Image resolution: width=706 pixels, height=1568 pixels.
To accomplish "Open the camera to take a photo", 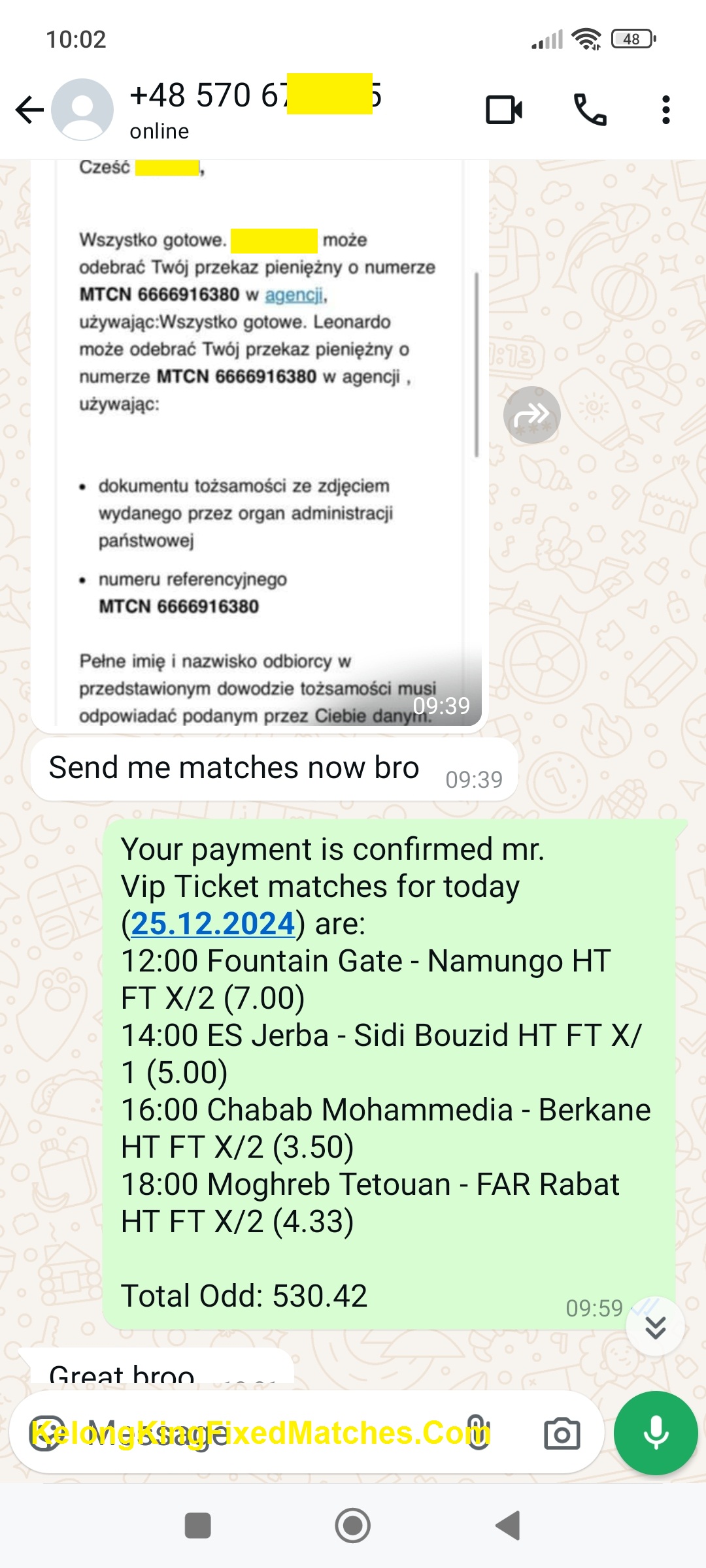I will pyautogui.click(x=562, y=1433).
